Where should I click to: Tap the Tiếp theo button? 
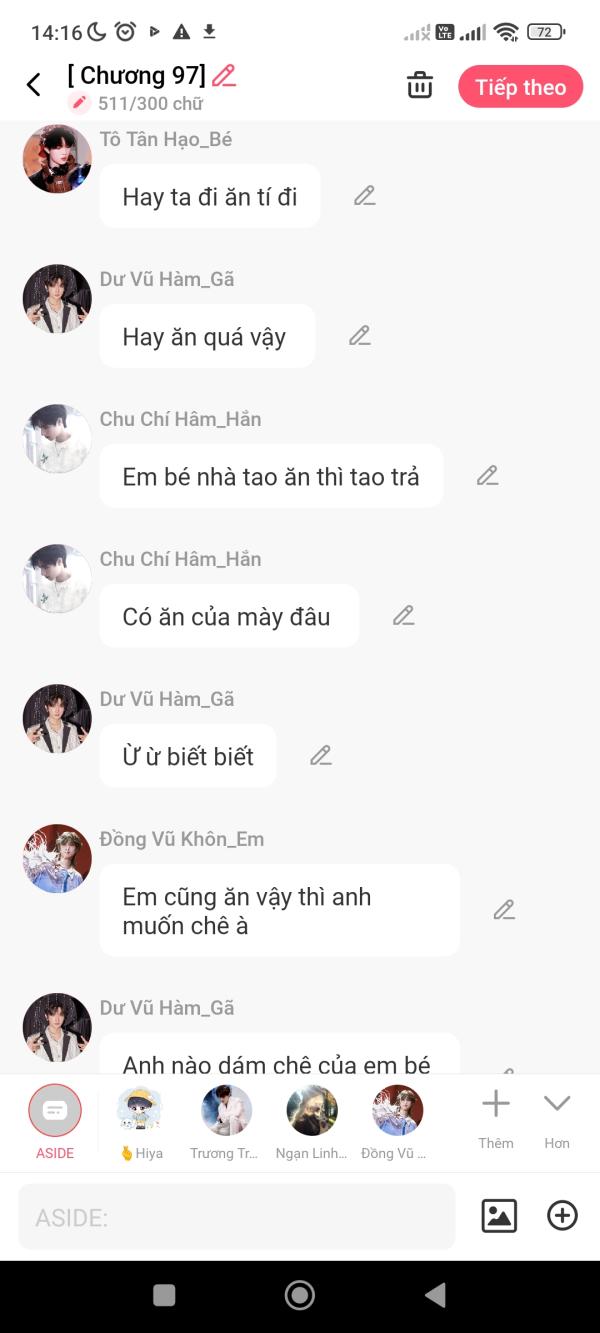[x=521, y=87]
